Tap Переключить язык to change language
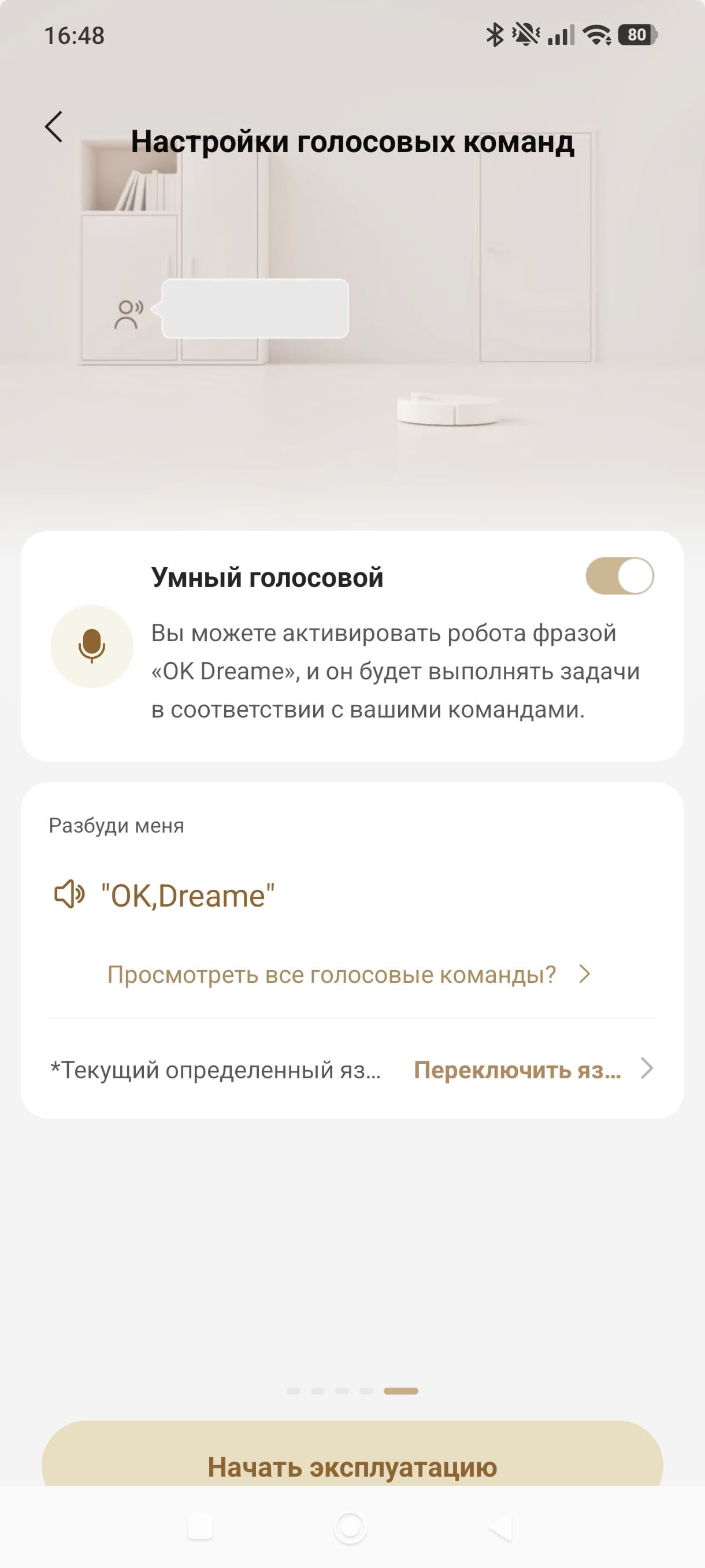 coord(532,1070)
